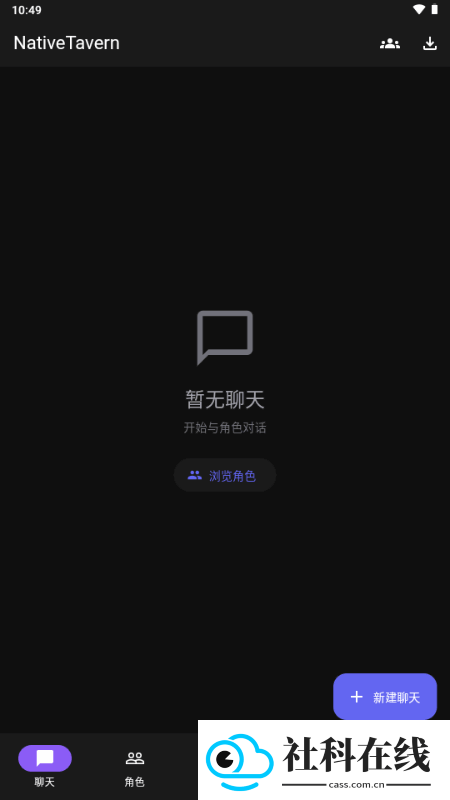The image size is (450, 800).
Task: Tap the 浏览角色 button
Action: point(225,476)
